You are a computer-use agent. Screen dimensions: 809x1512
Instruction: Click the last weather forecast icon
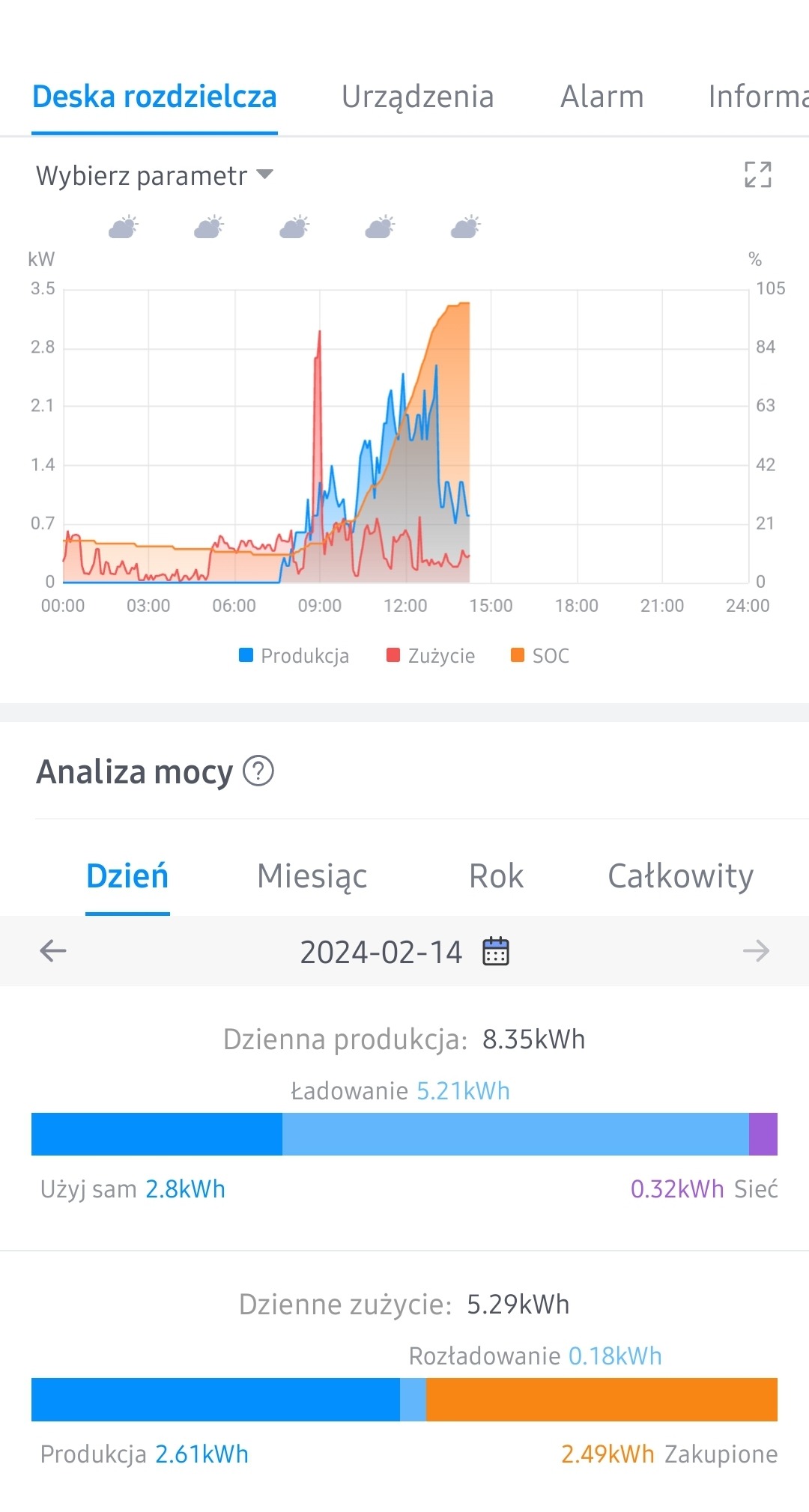465,227
